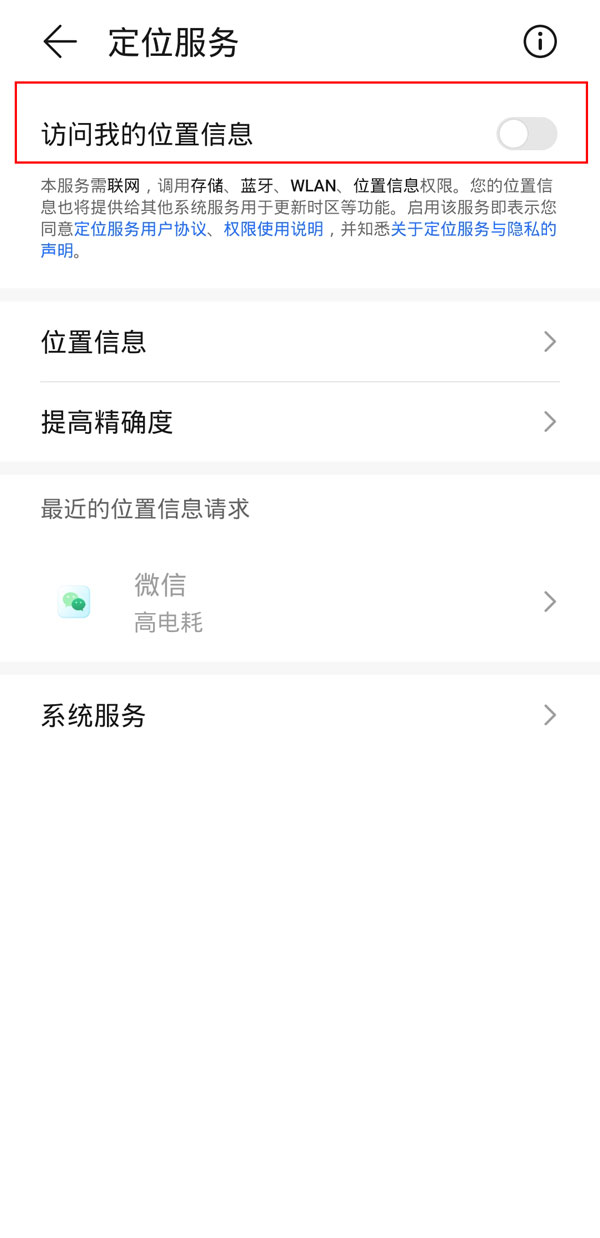Enable 访问我的位置信息 switch

pyautogui.click(x=526, y=134)
